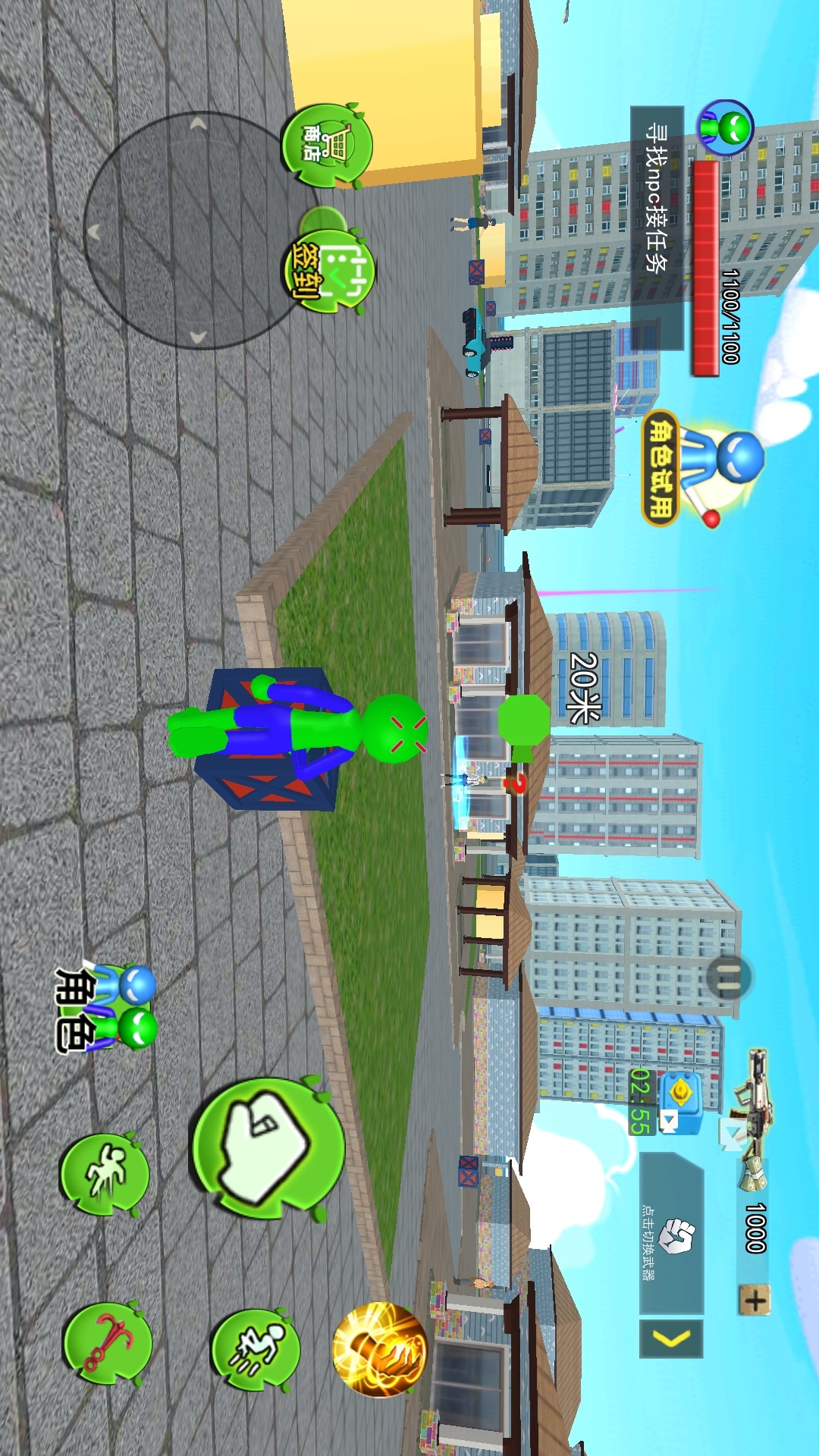Expand the yellow arrow weapon panel
819x1456 pixels.
672,1338
